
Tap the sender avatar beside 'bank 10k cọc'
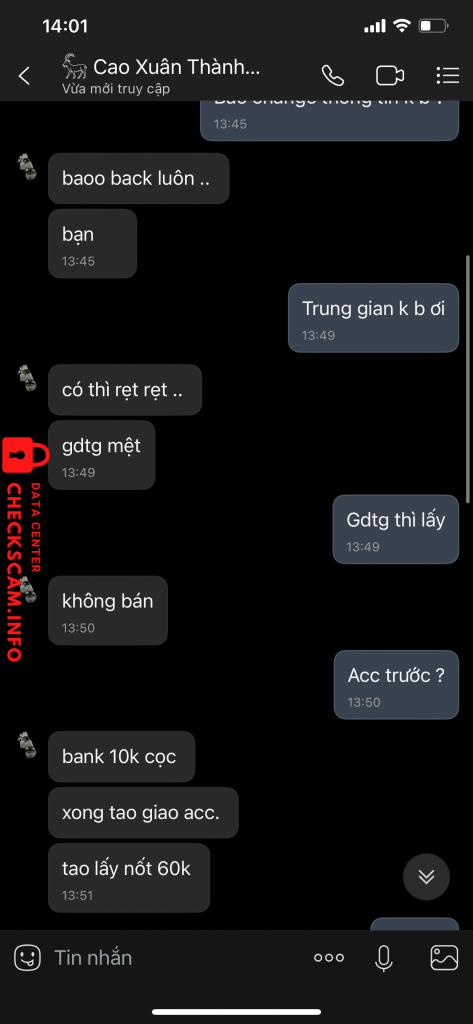[27, 744]
